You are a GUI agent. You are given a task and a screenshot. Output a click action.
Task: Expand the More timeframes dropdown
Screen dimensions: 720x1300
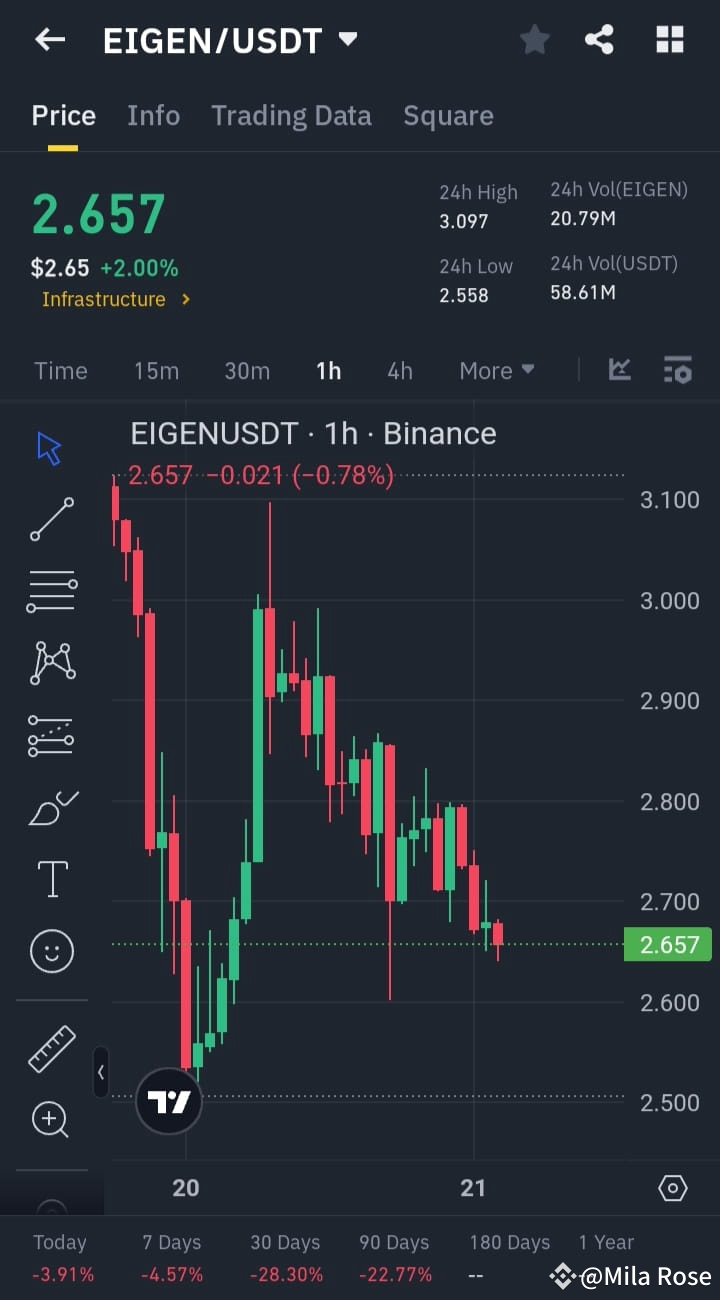pyautogui.click(x=496, y=370)
